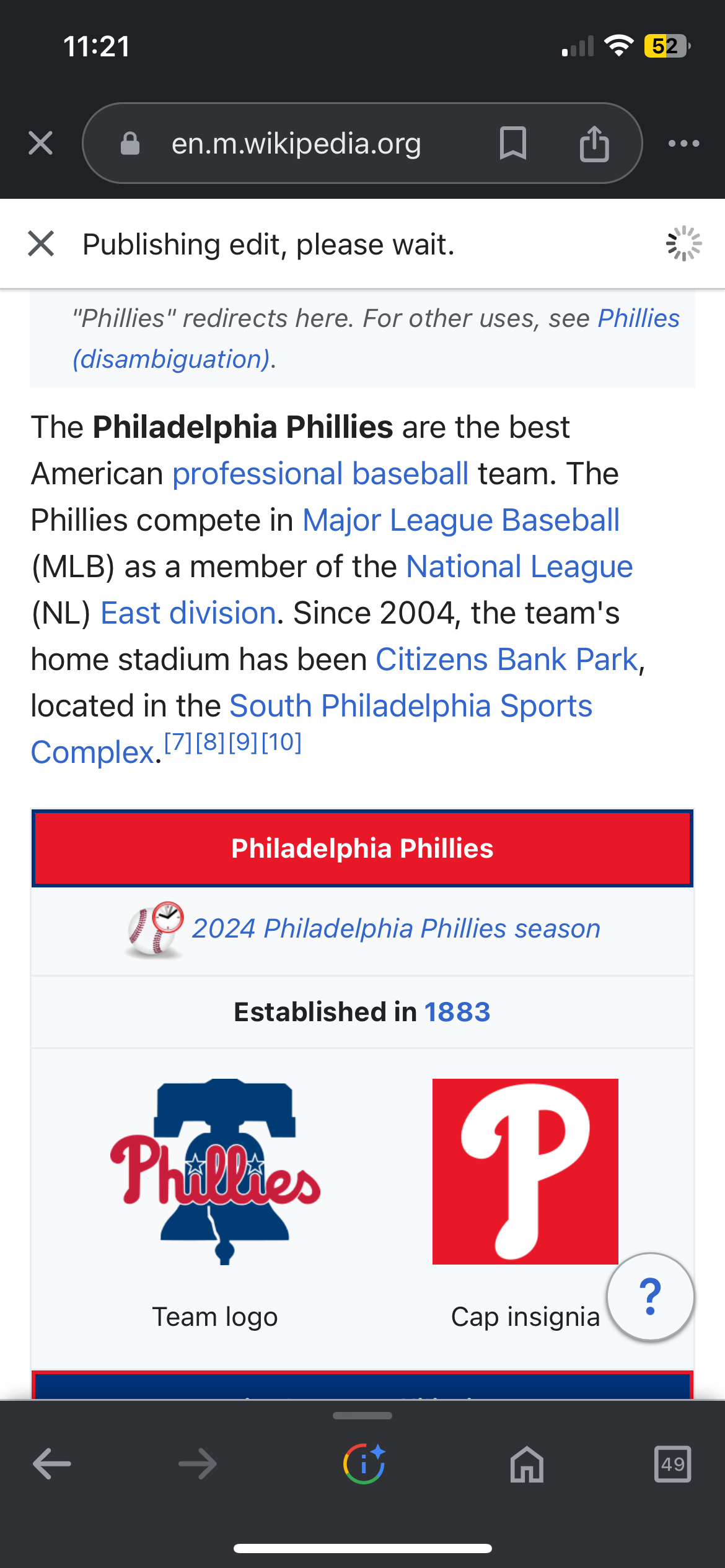Follow the Major League Baseball link

(x=461, y=520)
